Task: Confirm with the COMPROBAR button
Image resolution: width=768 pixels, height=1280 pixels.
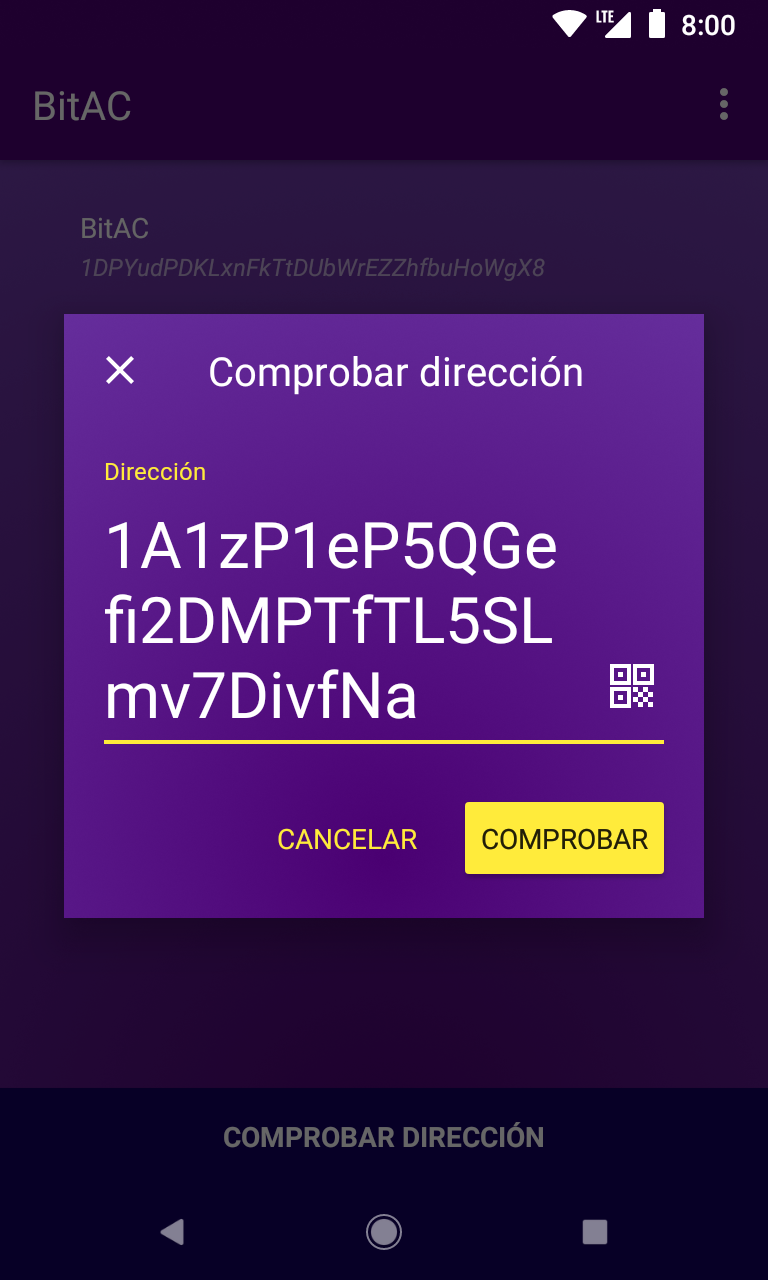Action: (564, 839)
